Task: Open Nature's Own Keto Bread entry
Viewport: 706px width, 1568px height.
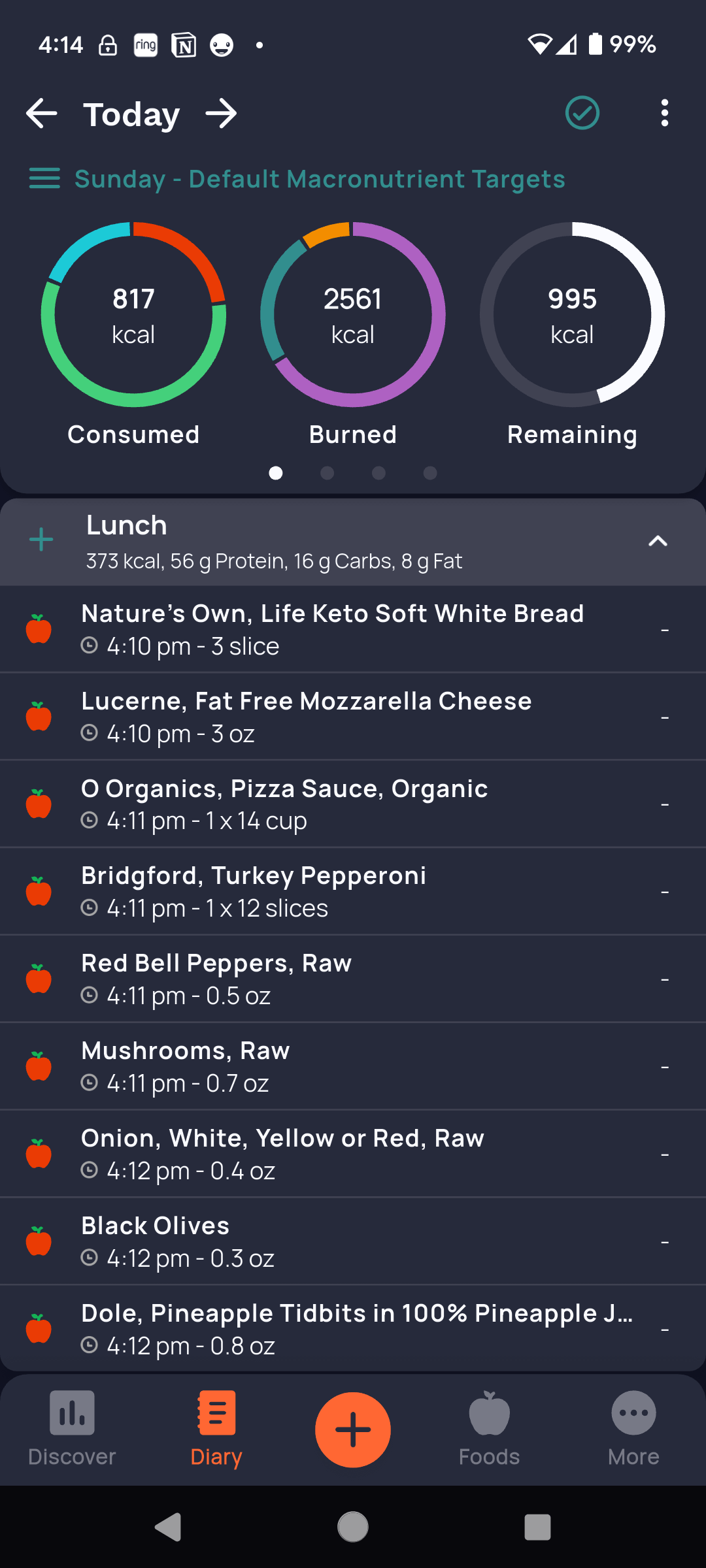Action: 353,629
